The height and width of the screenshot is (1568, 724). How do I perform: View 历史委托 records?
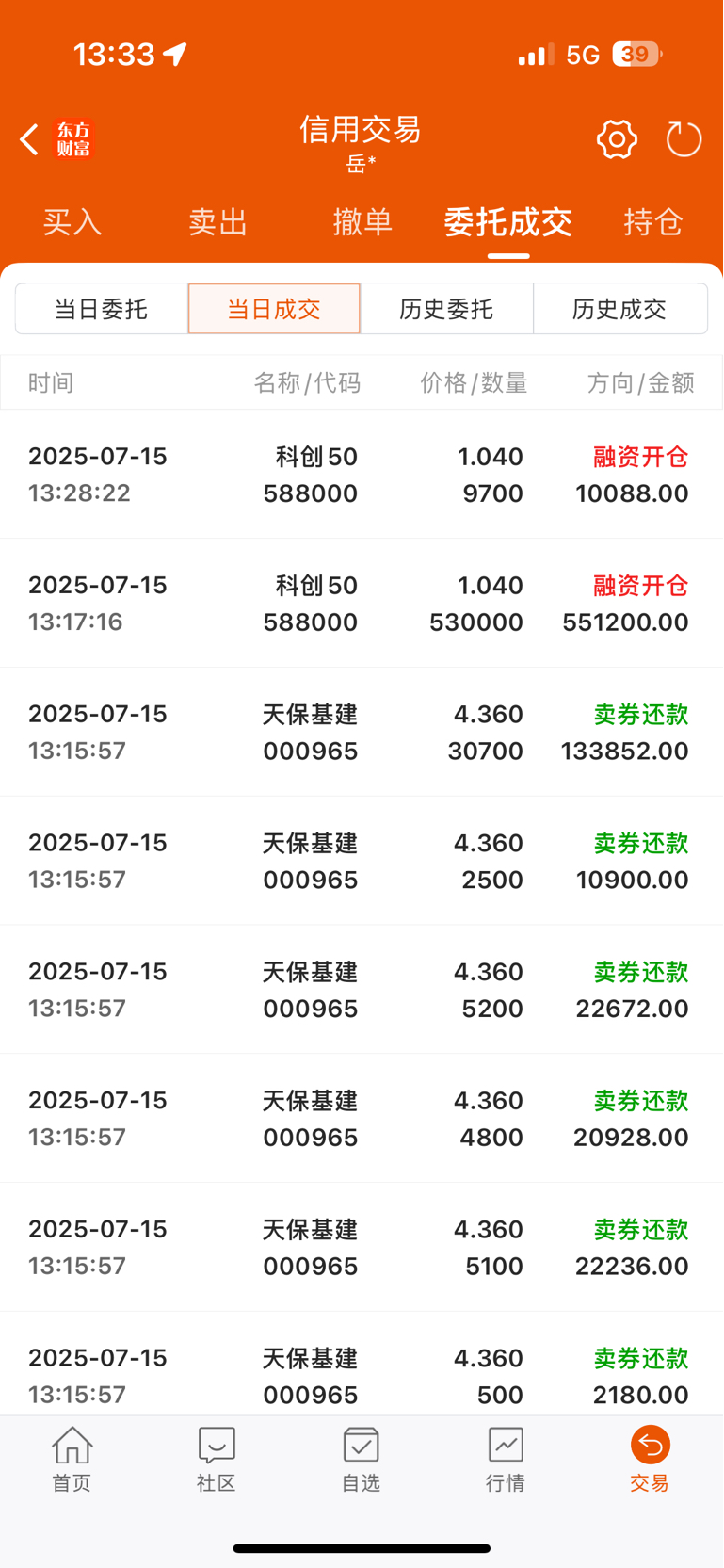pyautogui.click(x=446, y=309)
